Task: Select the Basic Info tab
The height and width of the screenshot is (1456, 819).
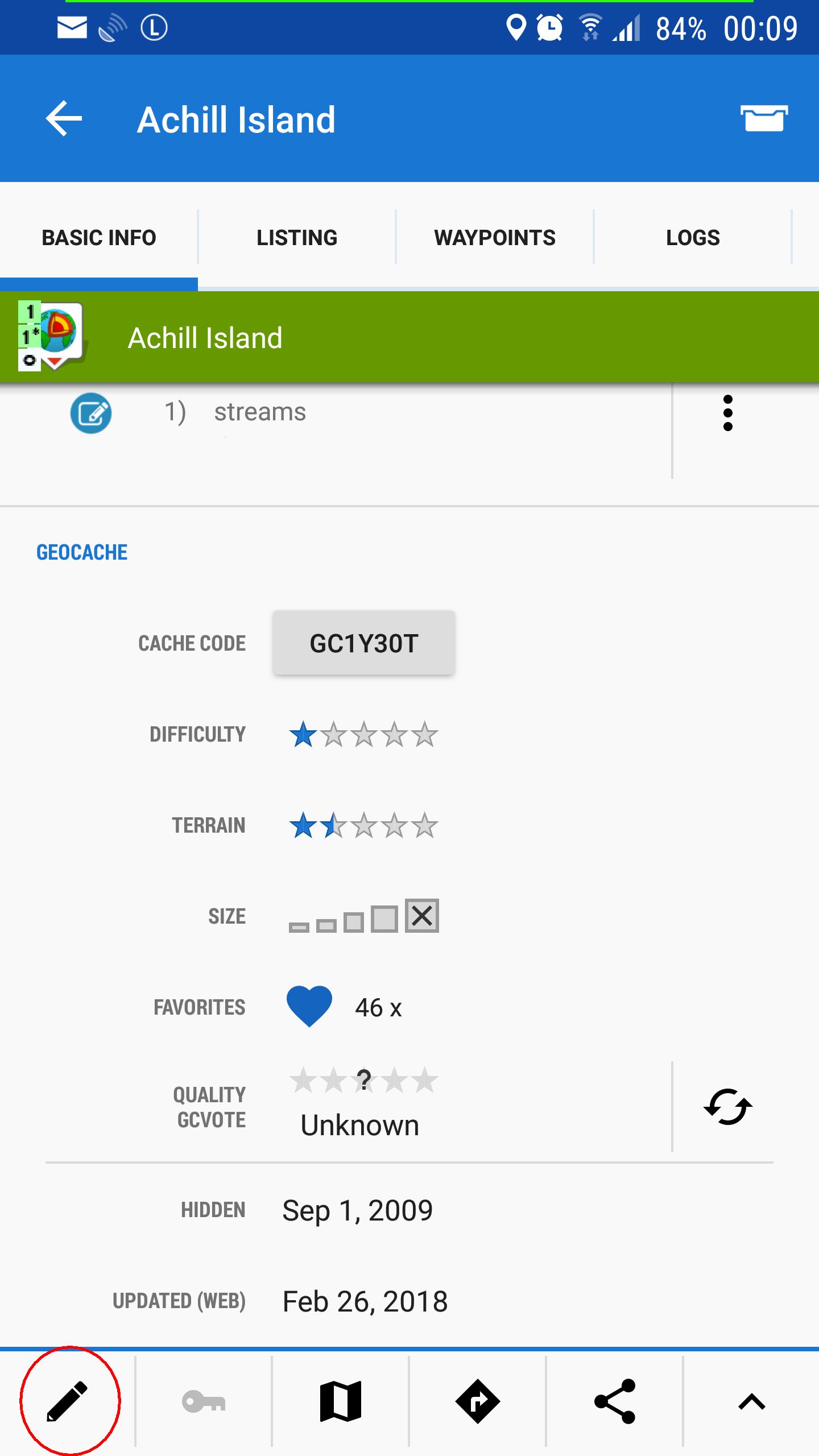Action: 99,237
